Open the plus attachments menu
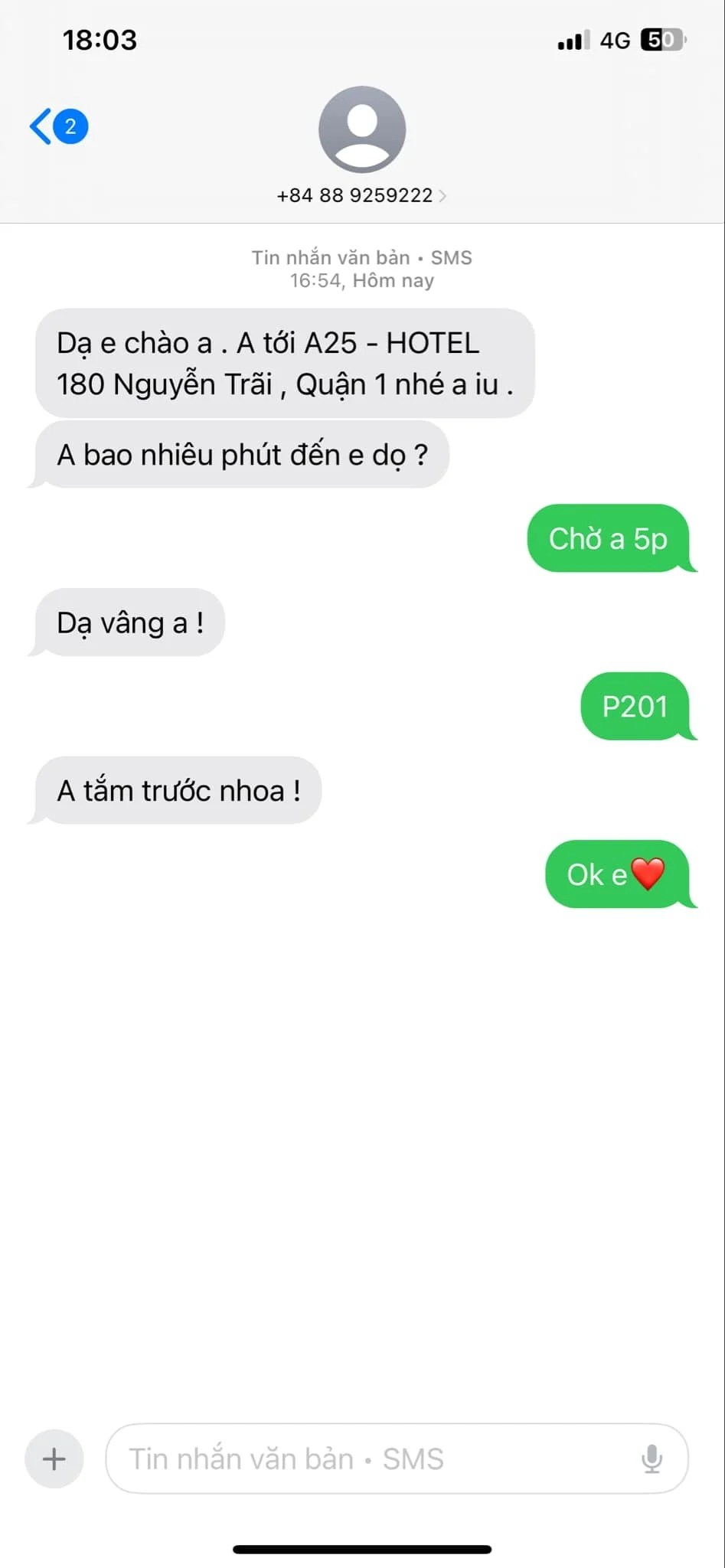 54,1459
